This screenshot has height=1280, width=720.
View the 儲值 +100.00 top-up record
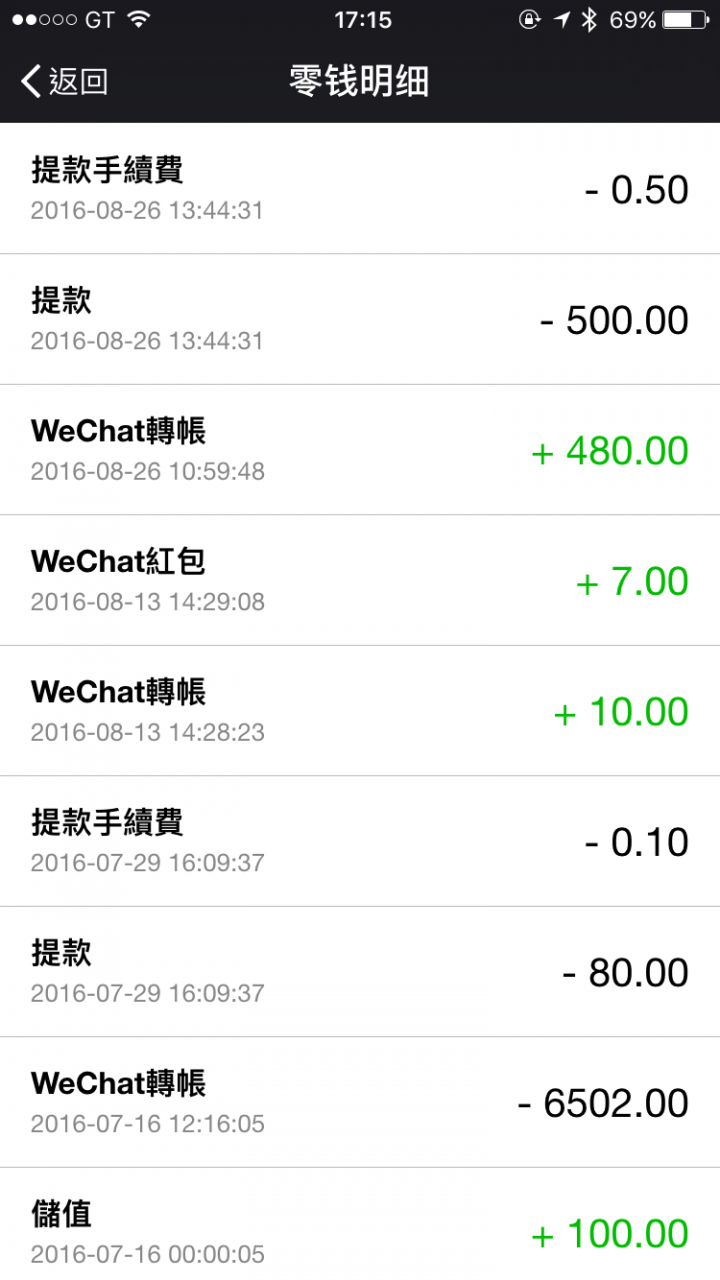(x=360, y=1224)
